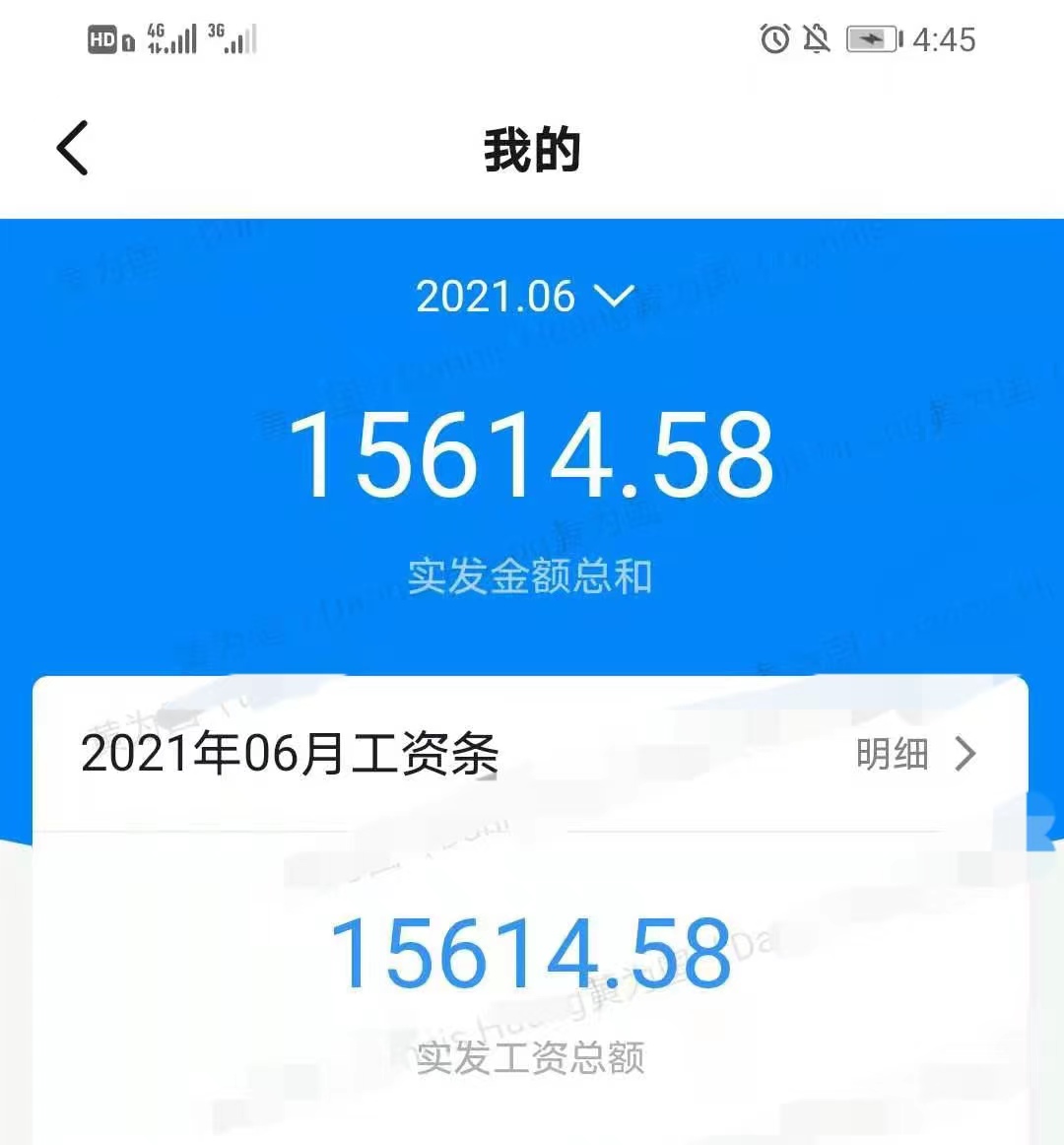Viewport: 1064px width, 1145px height.
Task: Tap the back arrow icon
Action: 70,146
